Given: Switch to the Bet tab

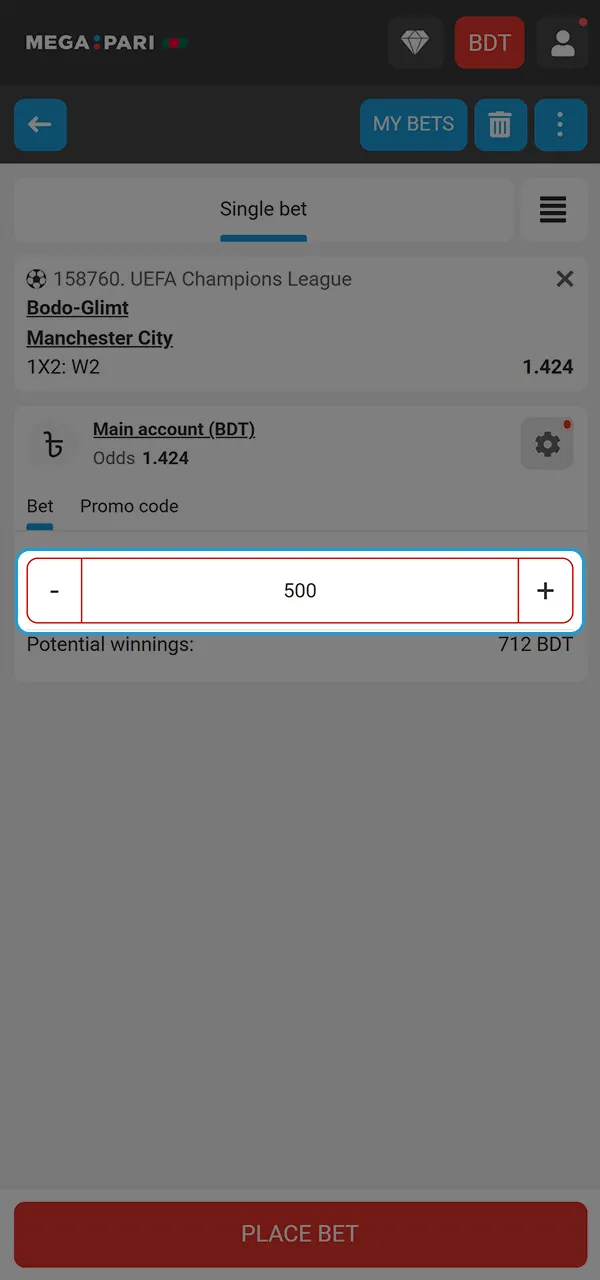Looking at the screenshot, I should (40, 507).
